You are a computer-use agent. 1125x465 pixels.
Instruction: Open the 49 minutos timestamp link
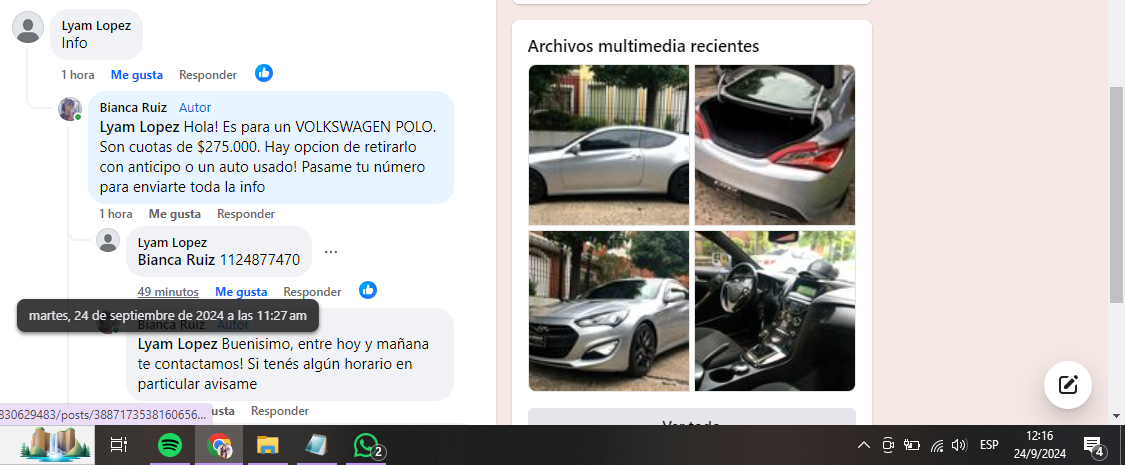[168, 292]
